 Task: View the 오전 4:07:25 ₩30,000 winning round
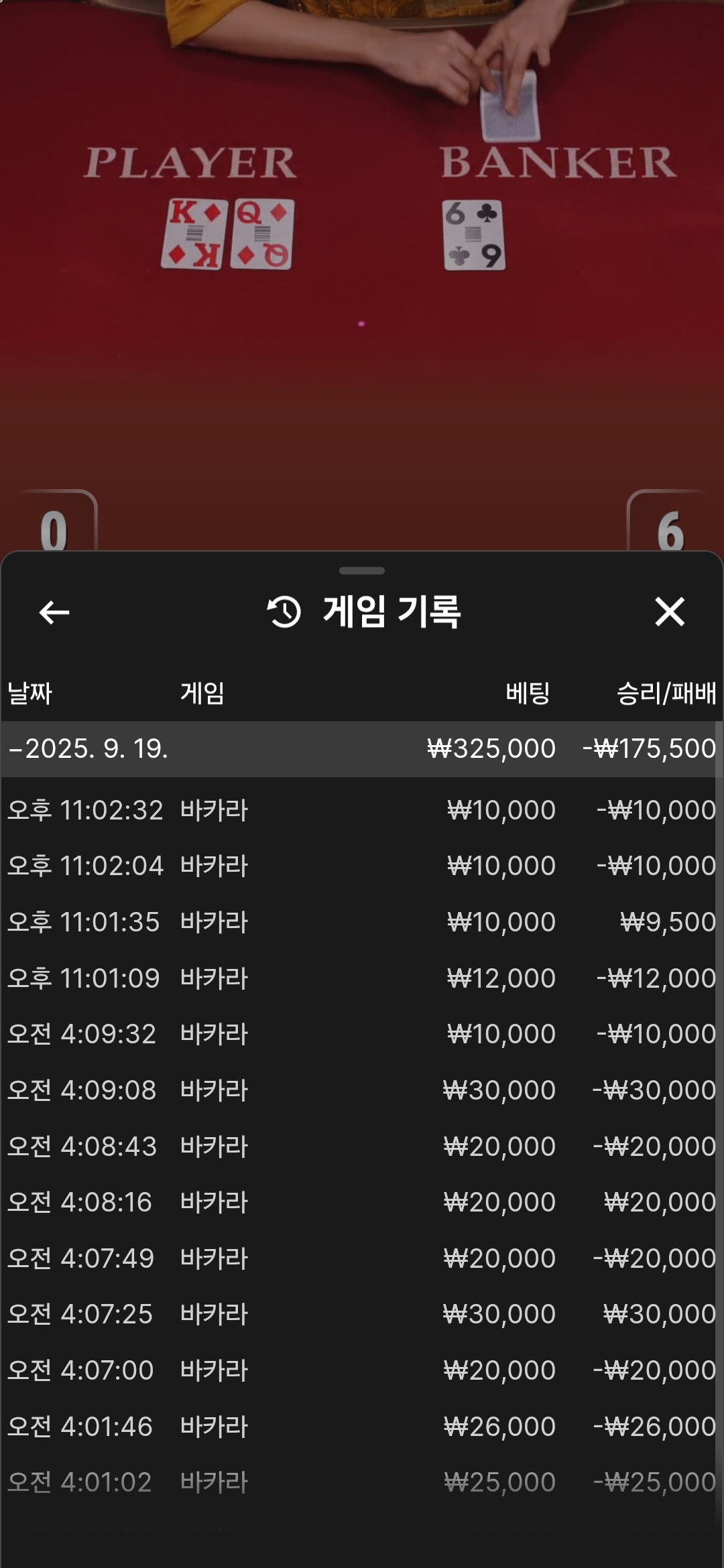click(x=362, y=1314)
